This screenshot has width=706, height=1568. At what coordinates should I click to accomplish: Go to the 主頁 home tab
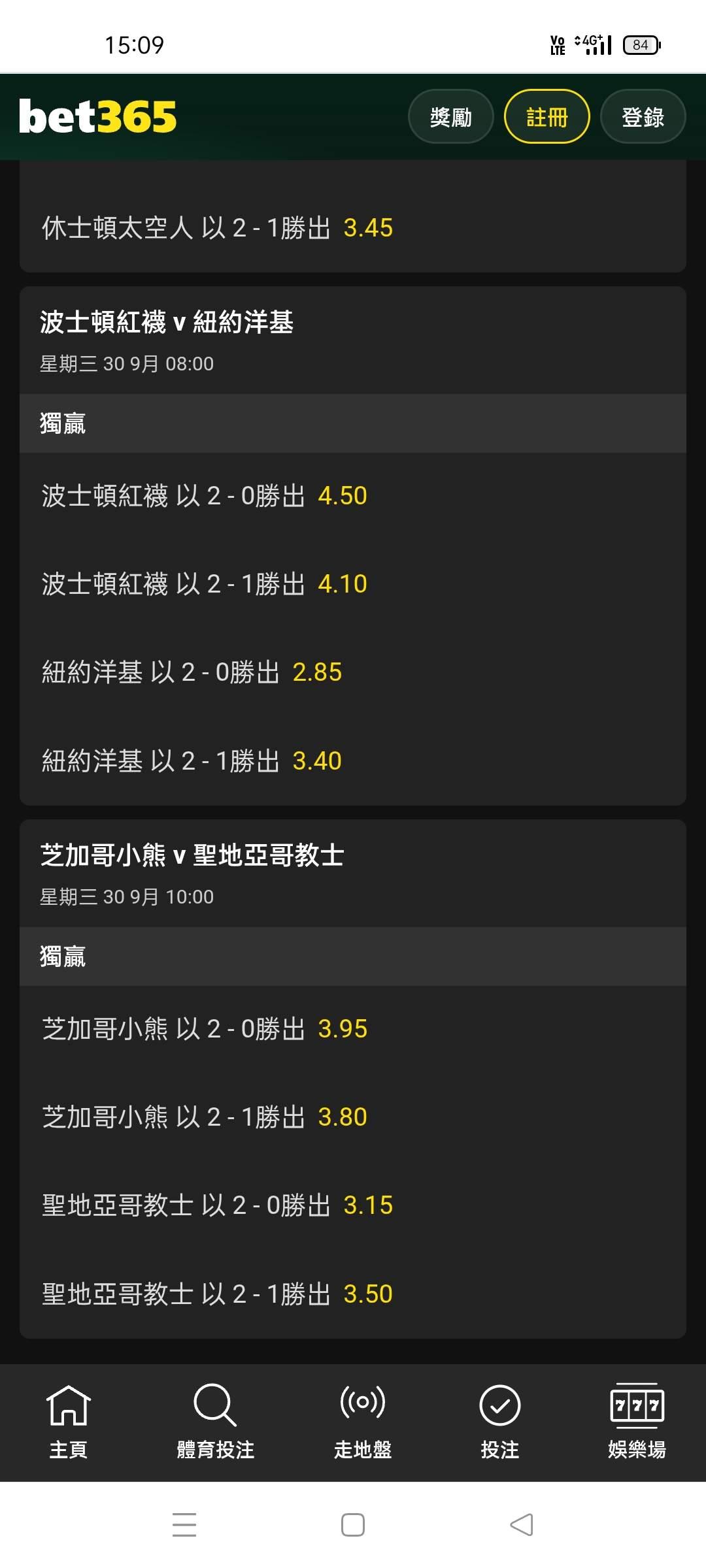[x=69, y=1422]
